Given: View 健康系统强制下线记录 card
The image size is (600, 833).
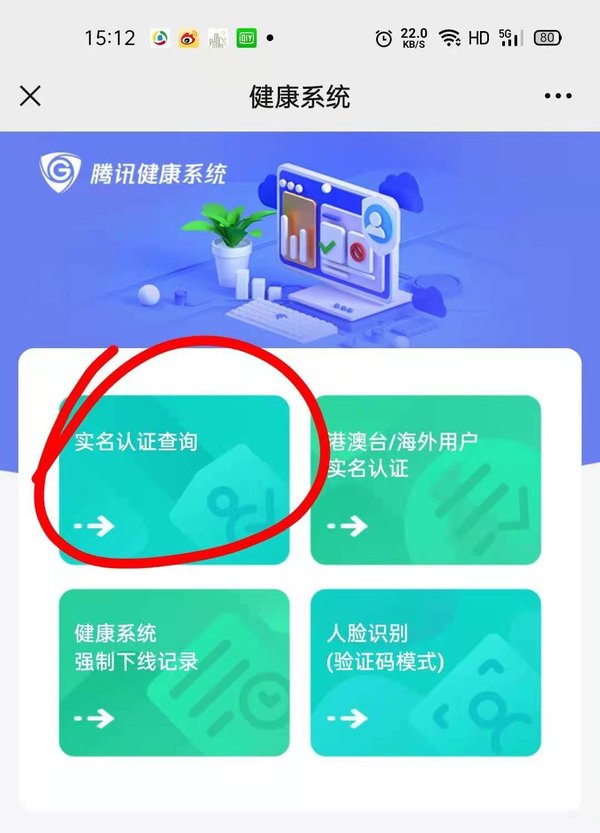Looking at the screenshot, I should pyautogui.click(x=174, y=672).
